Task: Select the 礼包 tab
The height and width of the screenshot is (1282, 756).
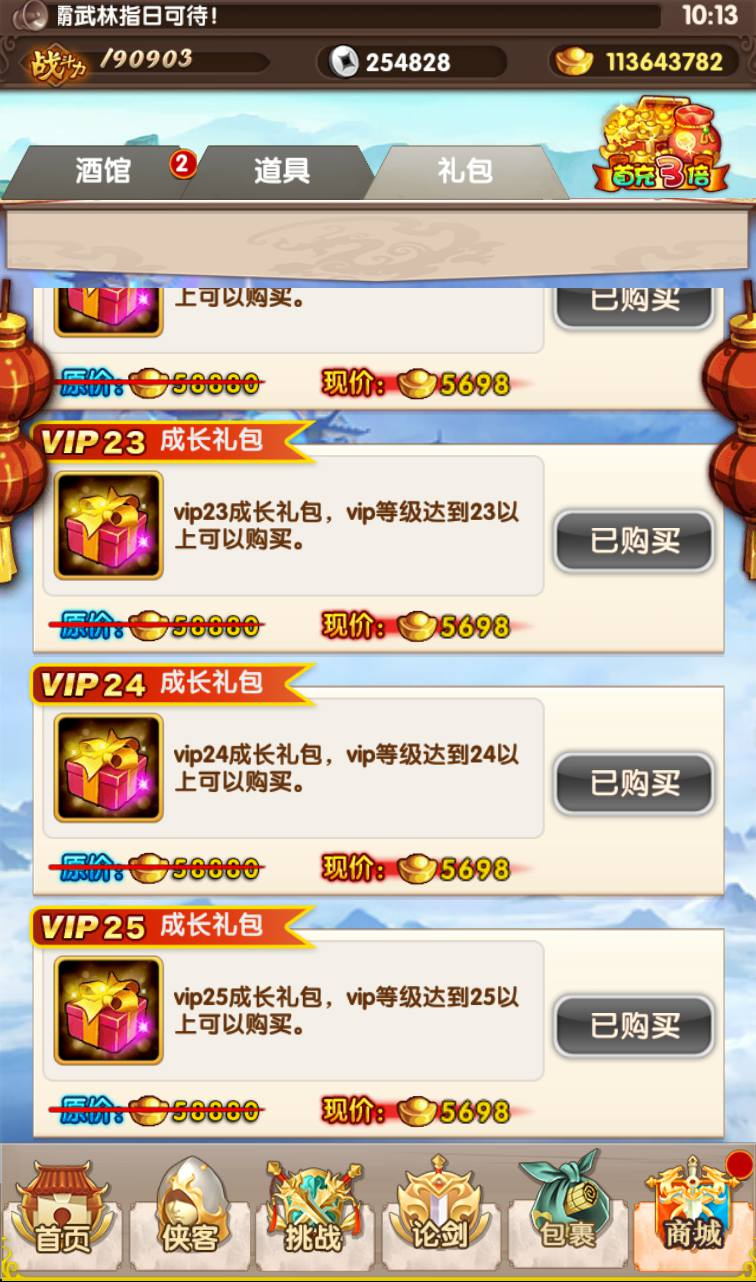Action: point(464,170)
